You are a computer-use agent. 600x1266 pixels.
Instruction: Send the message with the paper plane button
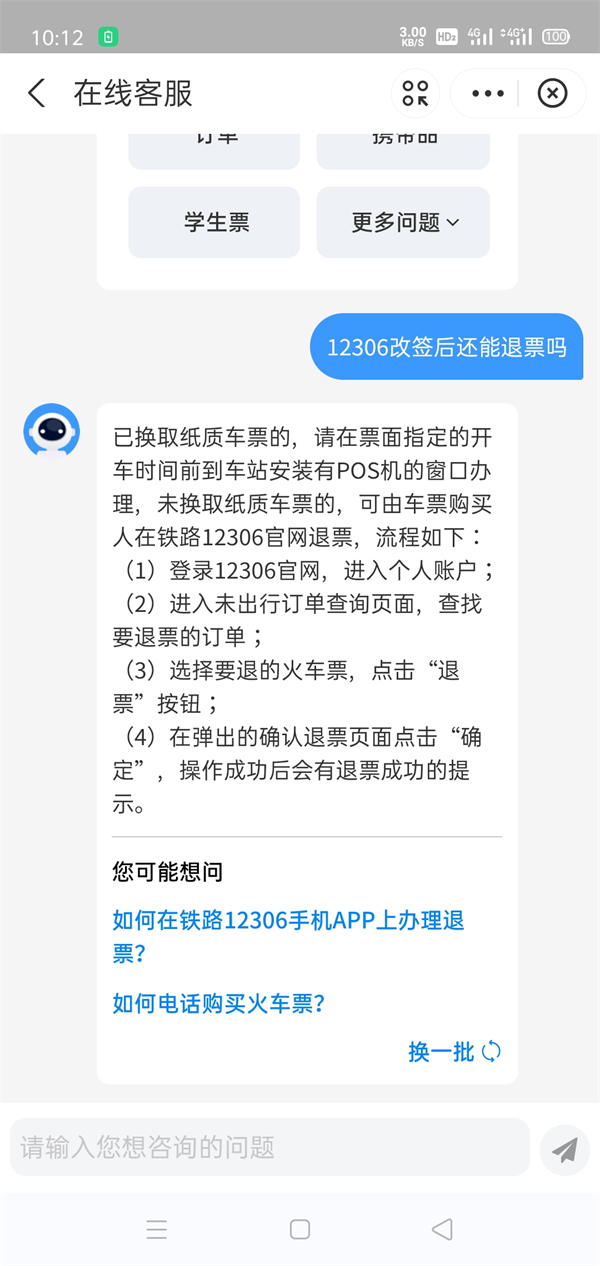(565, 1149)
